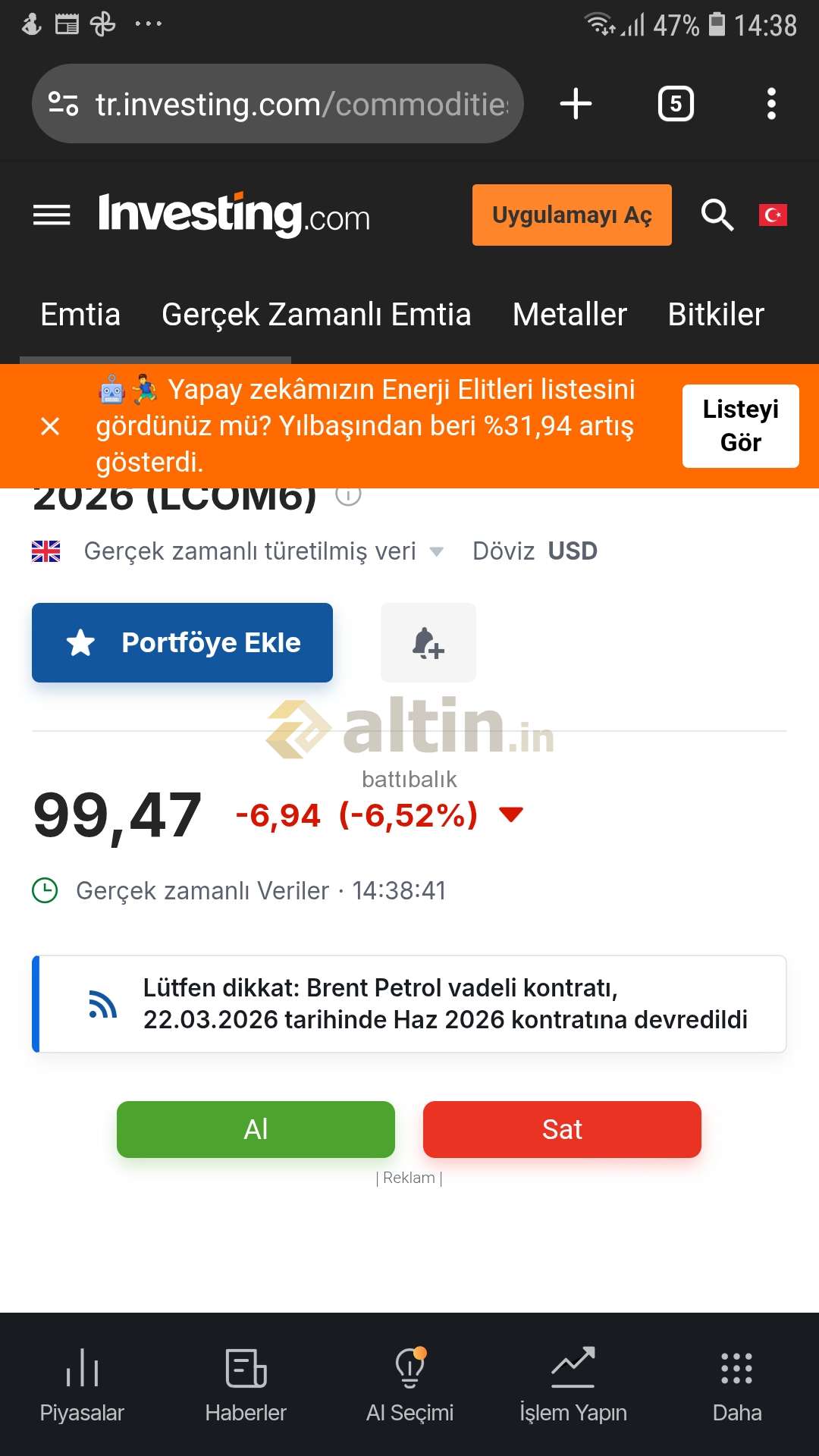Add Brent contract with Portföye Ekle
This screenshot has height=1456, width=819.
coord(182,643)
